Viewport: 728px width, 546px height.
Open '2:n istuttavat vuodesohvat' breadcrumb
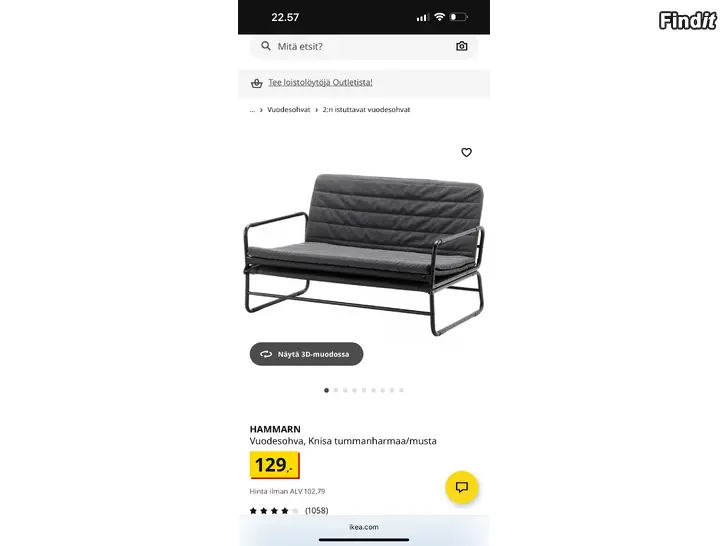(x=366, y=110)
